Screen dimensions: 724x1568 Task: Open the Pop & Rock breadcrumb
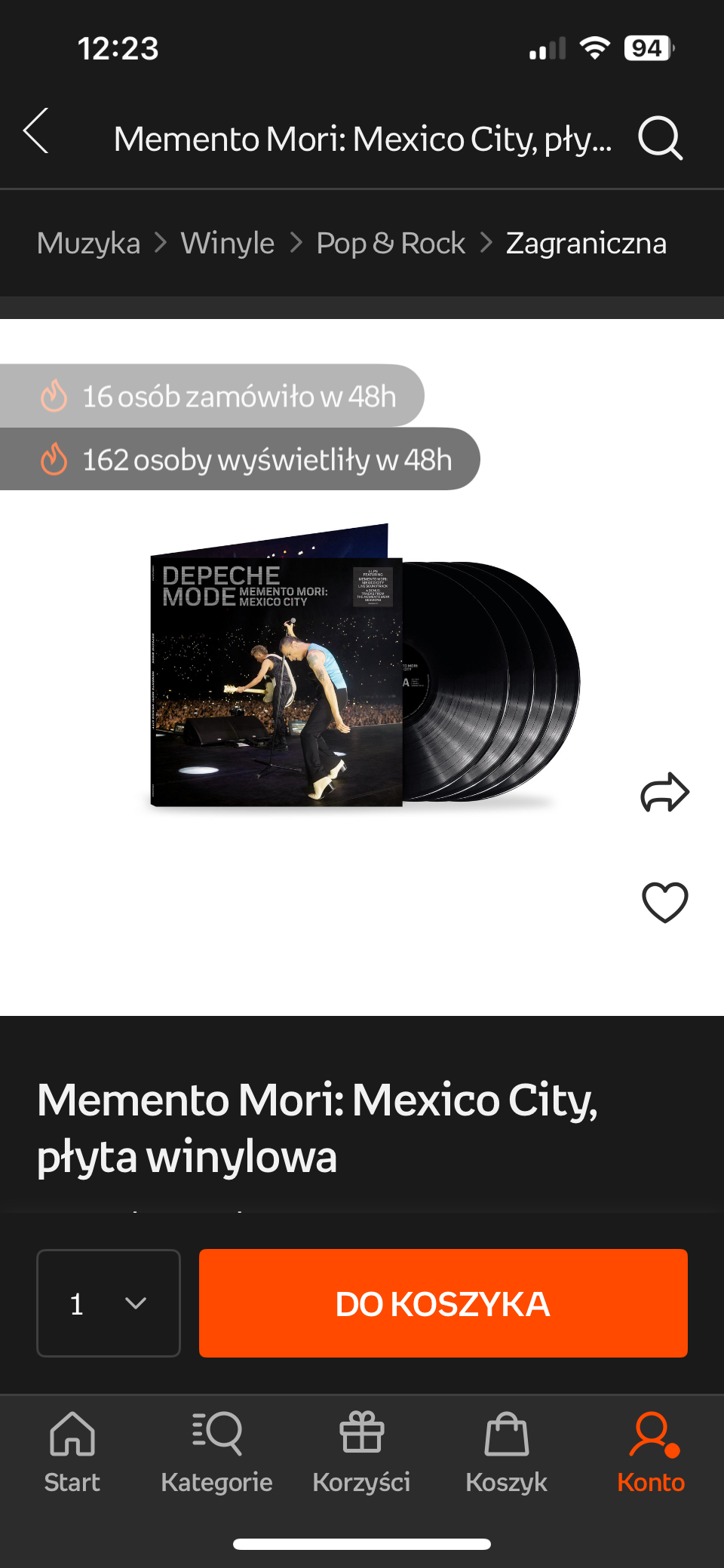(x=391, y=244)
